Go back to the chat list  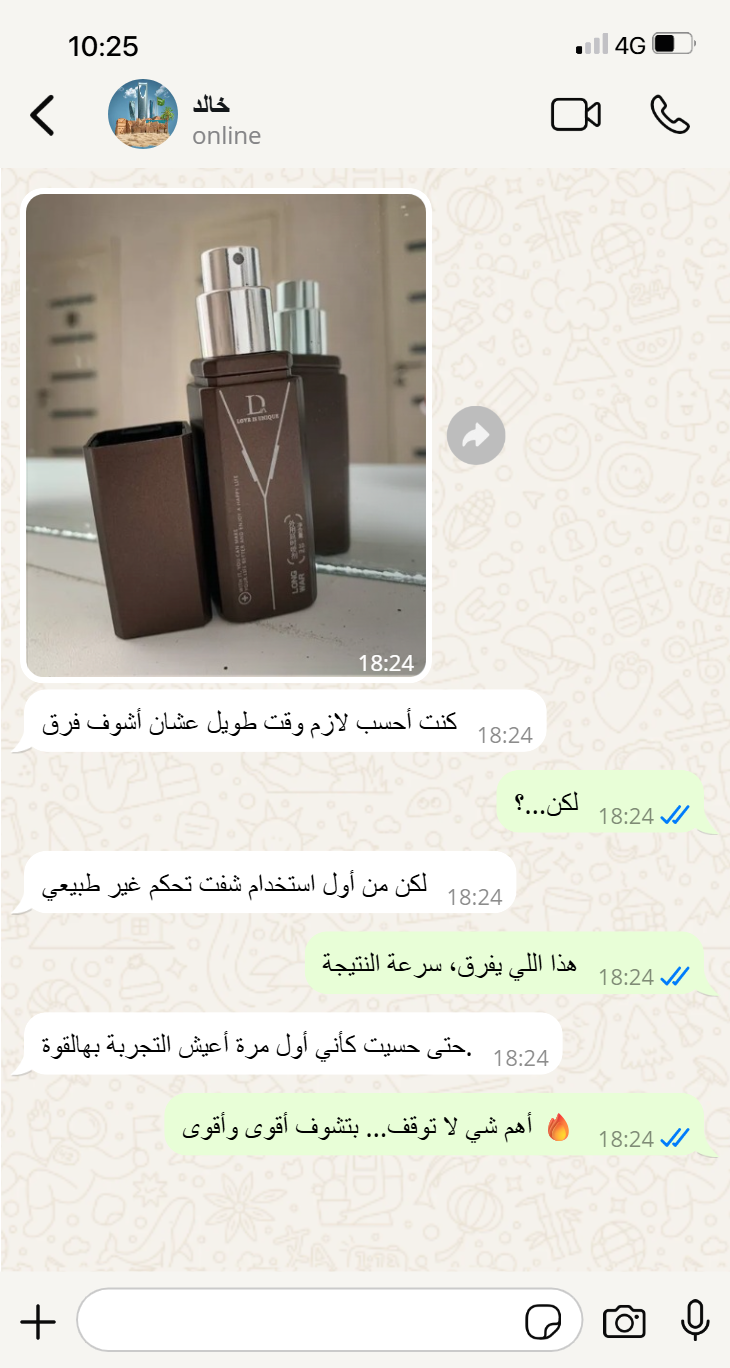click(42, 116)
